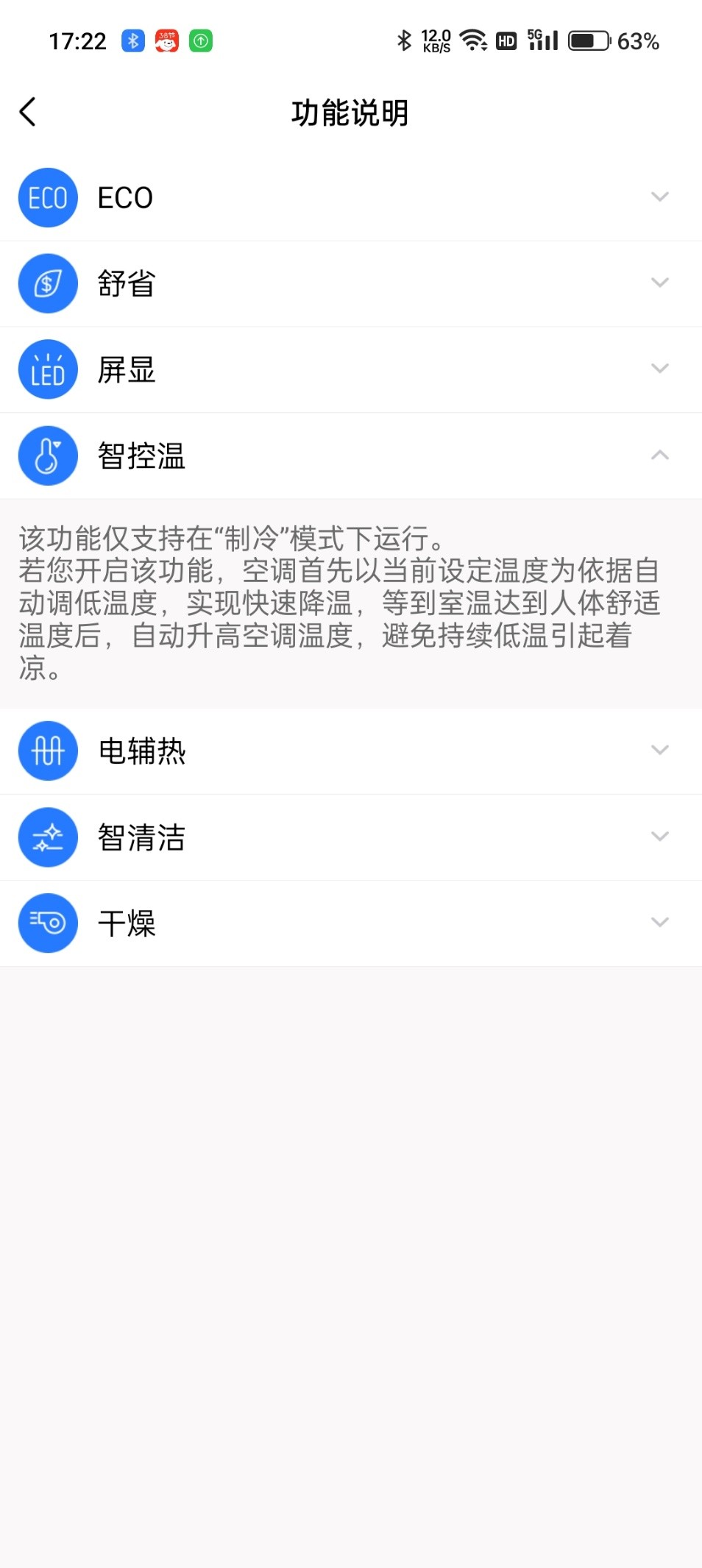702x1568 pixels.
Task: Select the 舒省 leaf icon
Action: coord(47,283)
